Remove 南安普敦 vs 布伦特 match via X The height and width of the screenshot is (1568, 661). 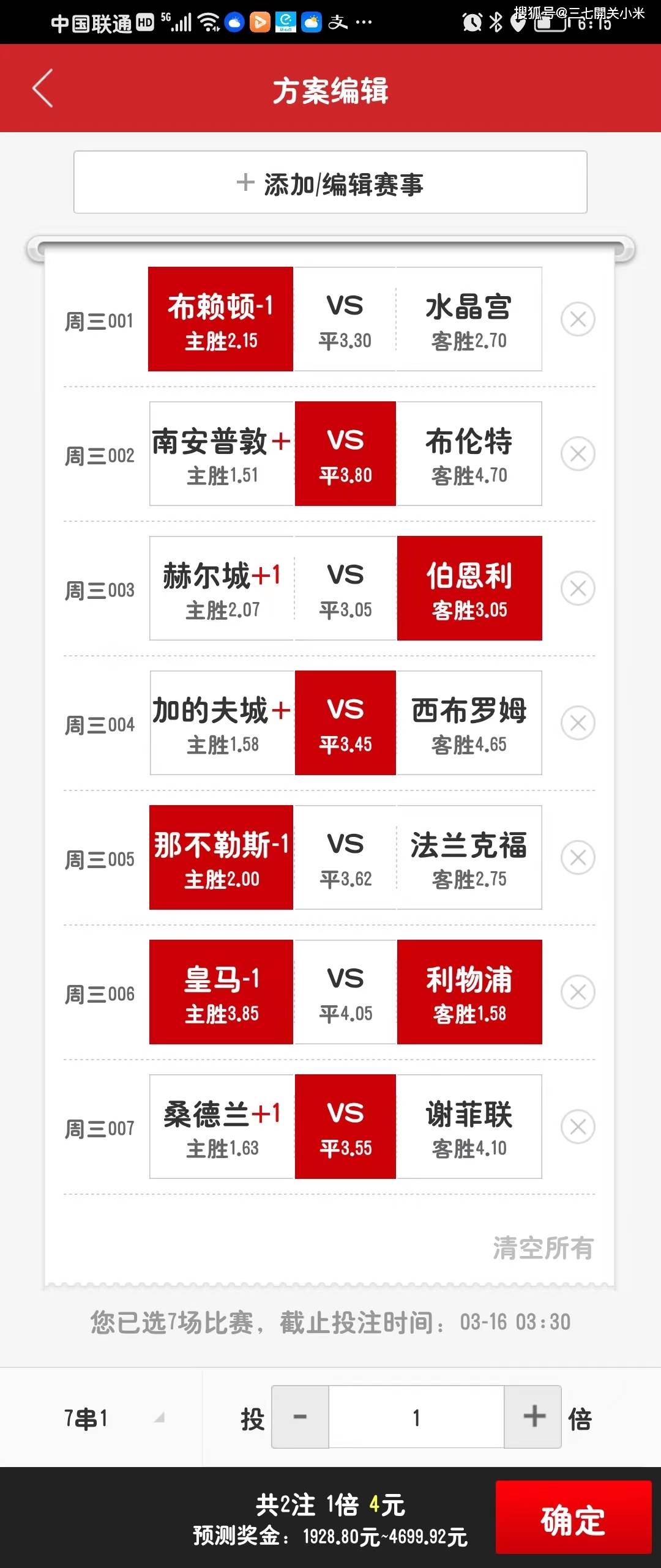(577, 453)
